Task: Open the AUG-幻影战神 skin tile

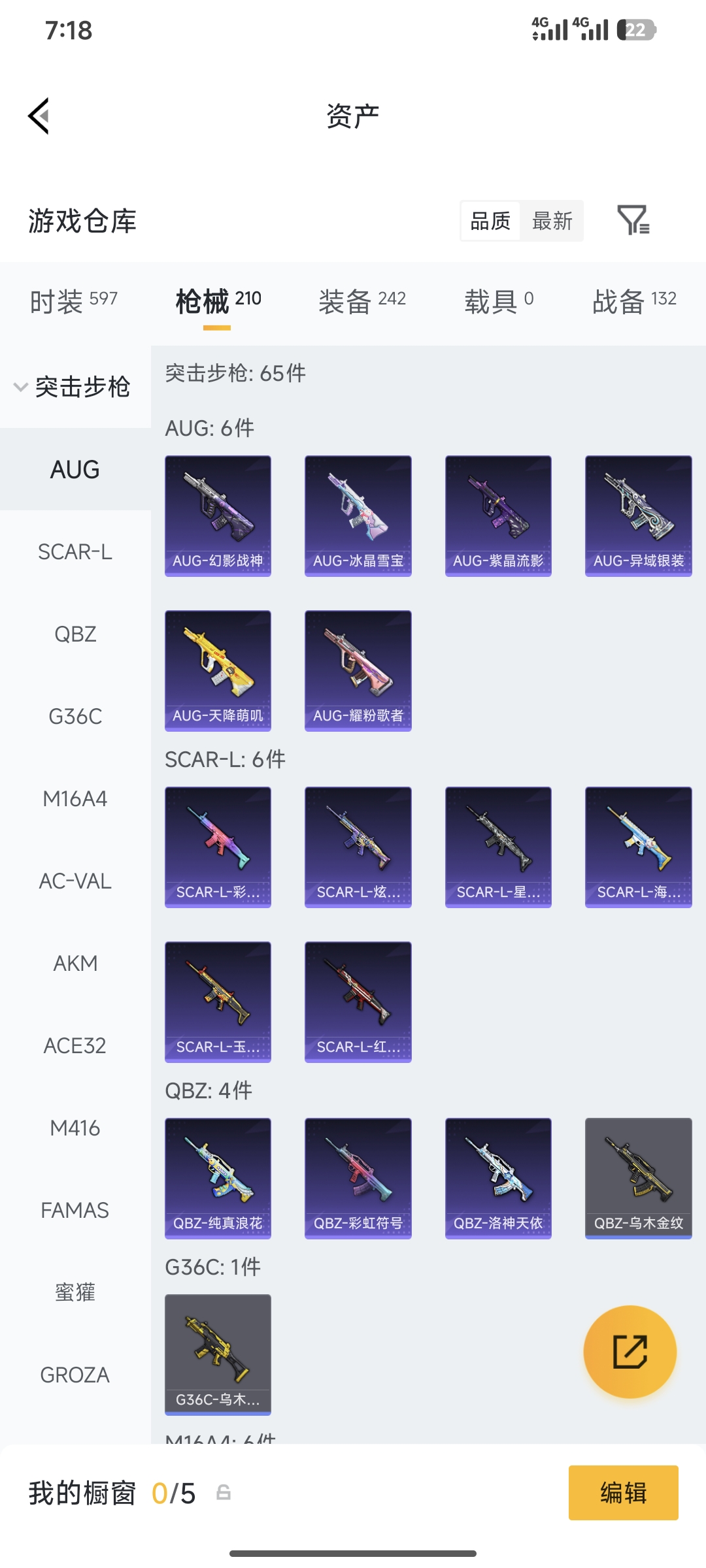Action: 218,516
